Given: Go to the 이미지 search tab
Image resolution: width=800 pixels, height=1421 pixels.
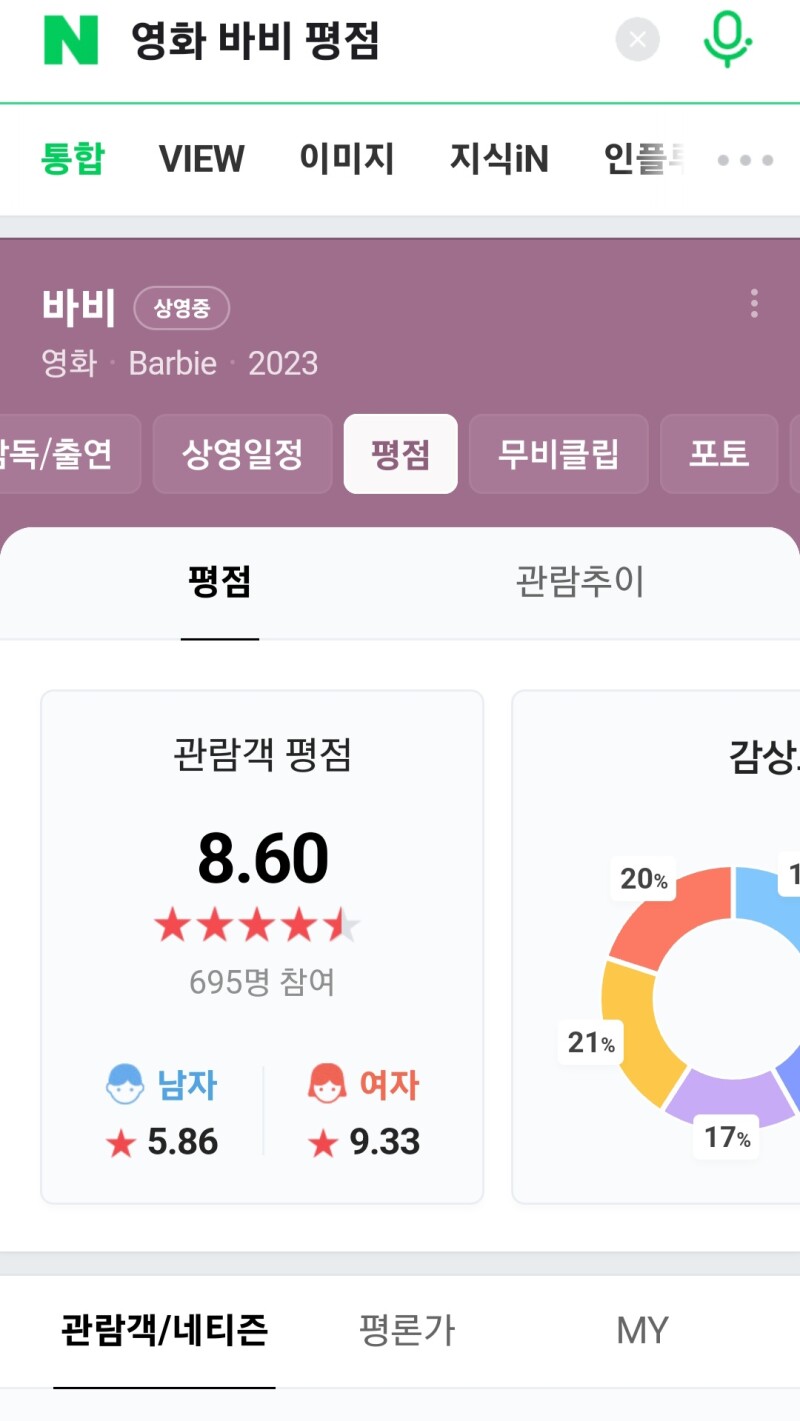Looking at the screenshot, I should [x=347, y=159].
